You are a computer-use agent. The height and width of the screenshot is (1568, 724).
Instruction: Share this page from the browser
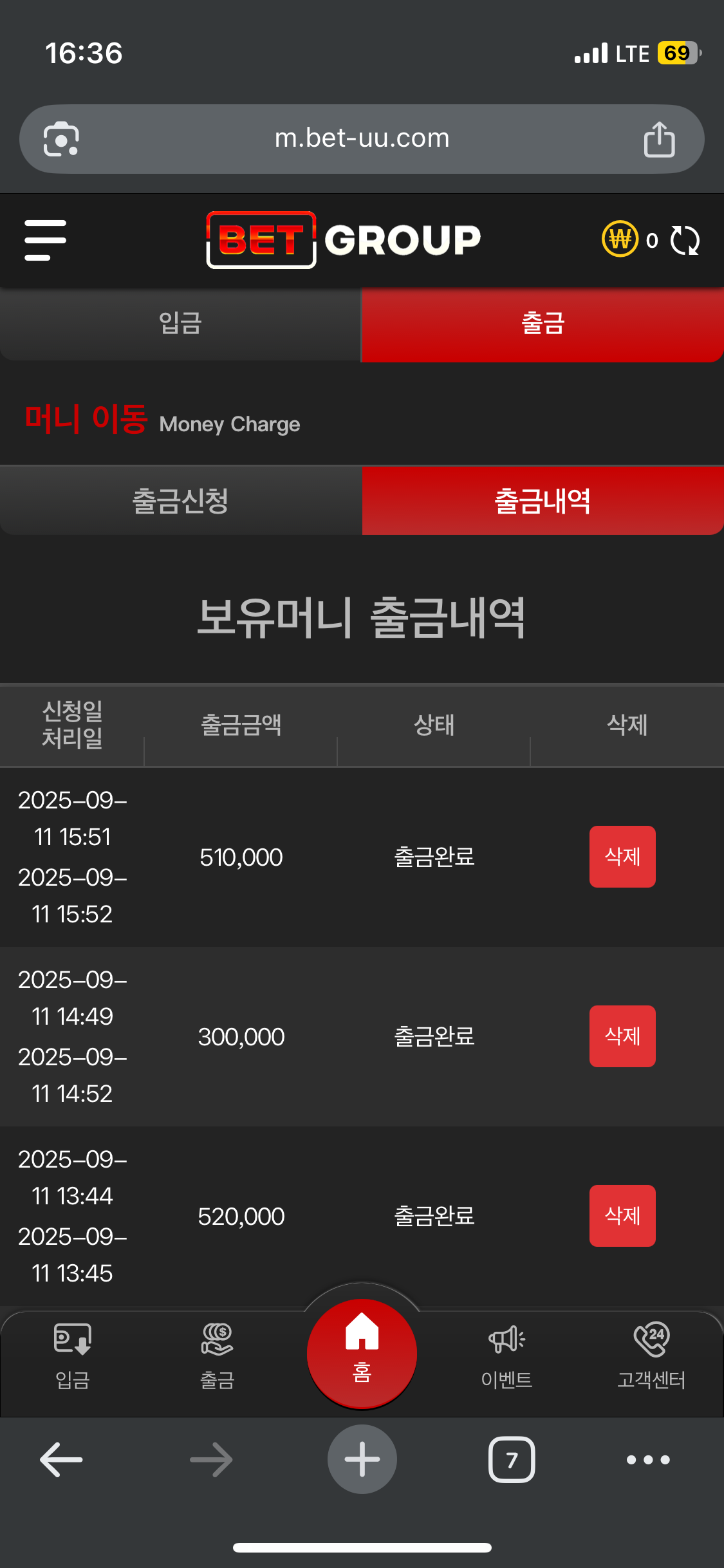(659, 139)
